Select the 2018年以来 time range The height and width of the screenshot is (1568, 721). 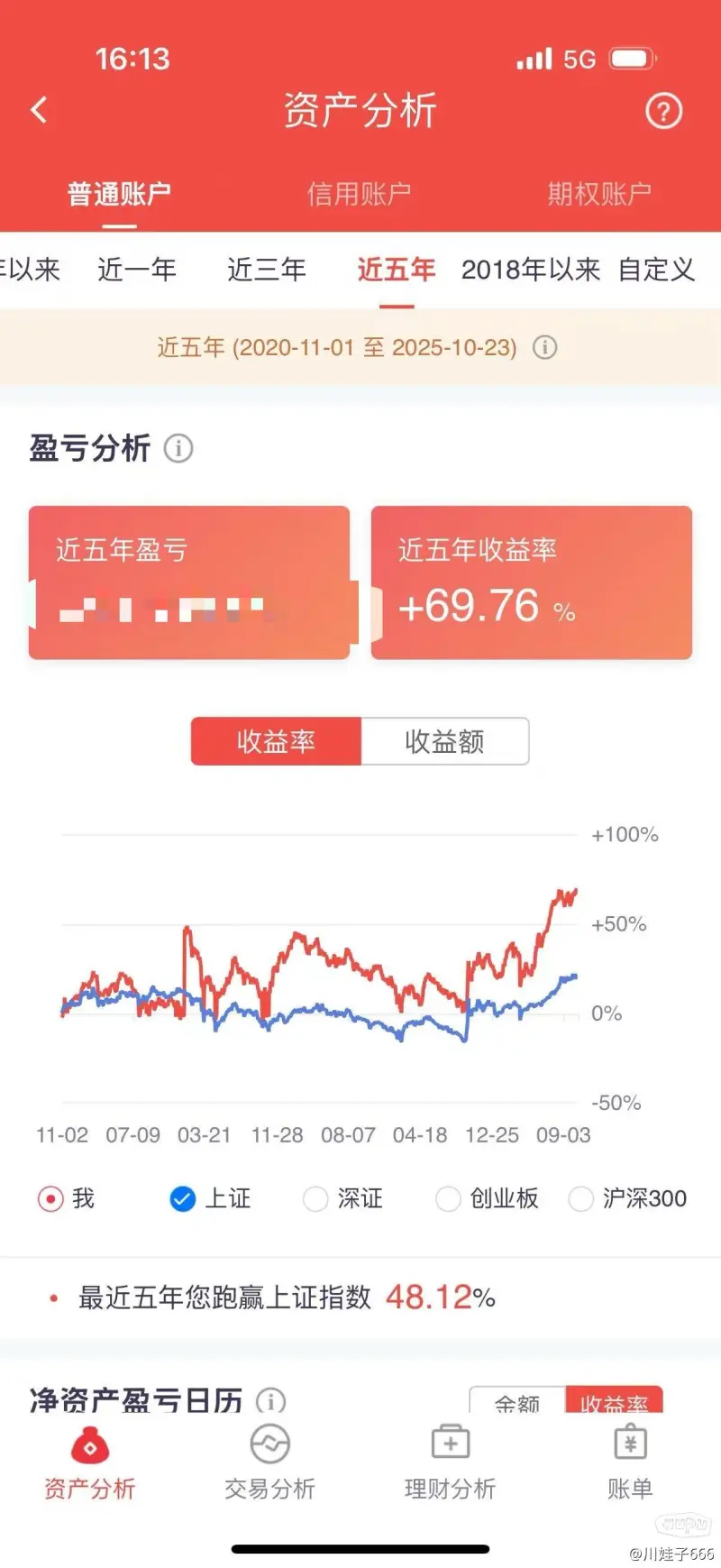click(x=529, y=270)
